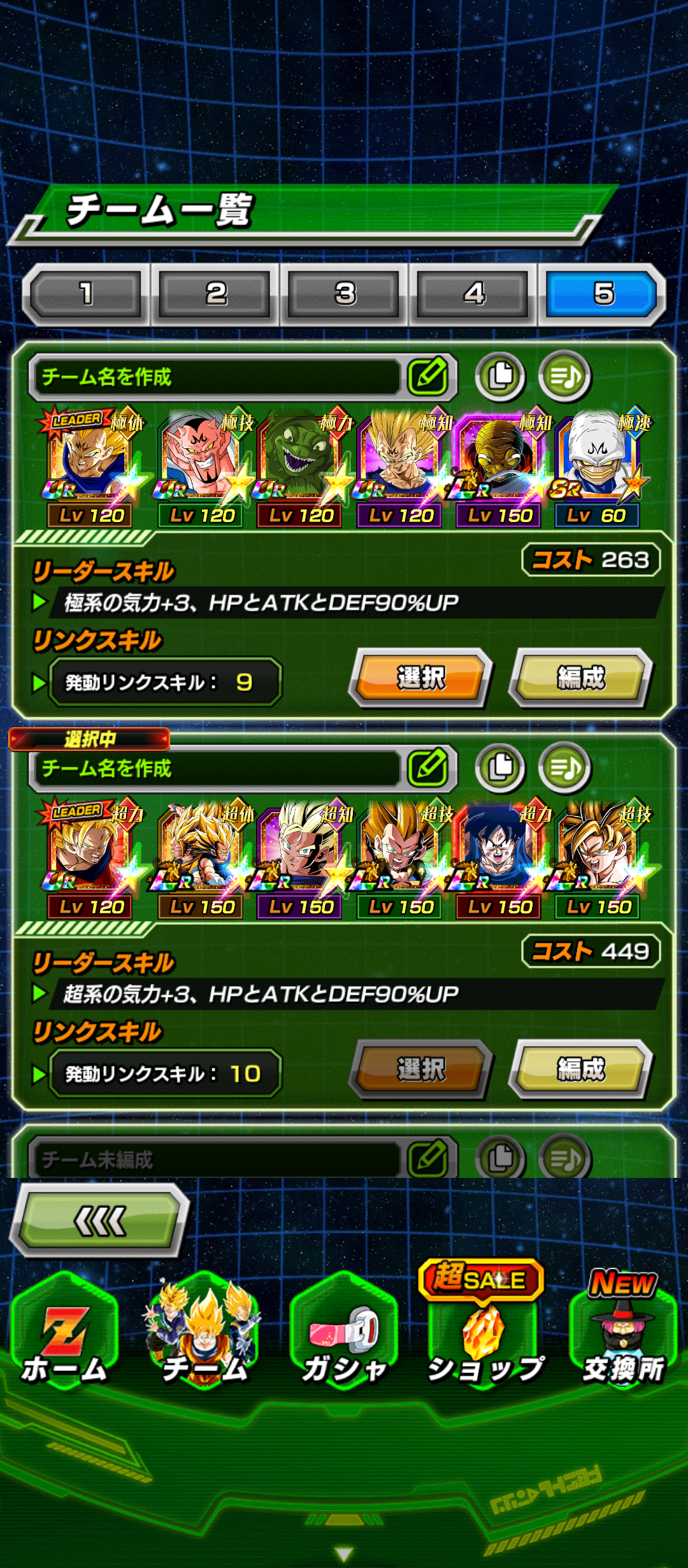Open the ショップ shop tab
The height and width of the screenshot is (1568, 688).
point(484,1339)
